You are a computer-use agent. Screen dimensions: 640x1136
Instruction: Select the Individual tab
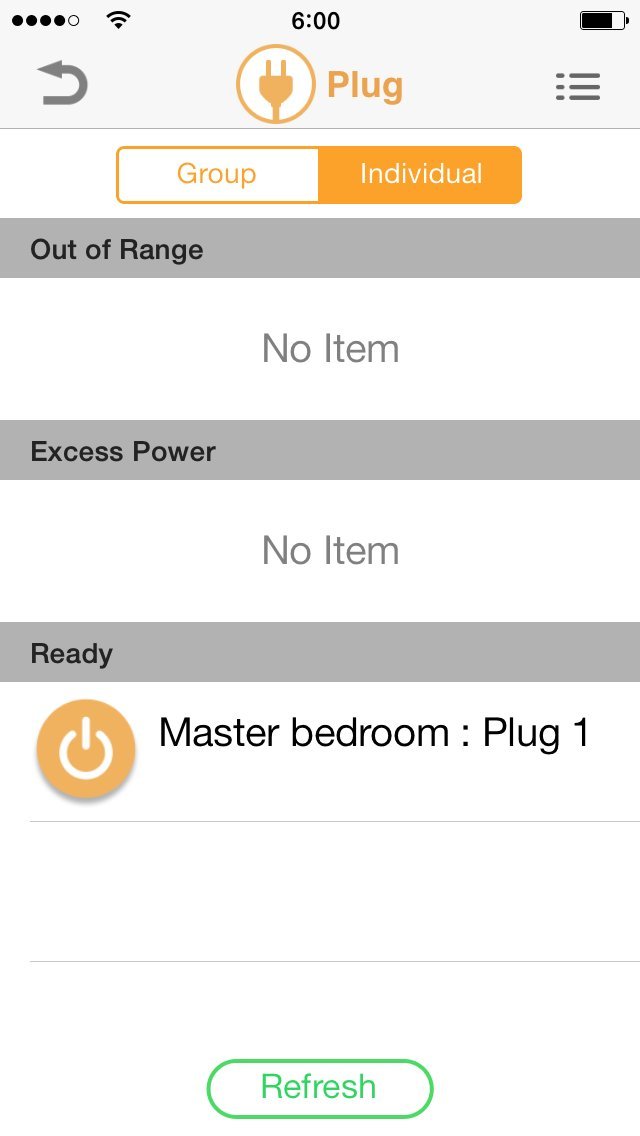tap(420, 175)
